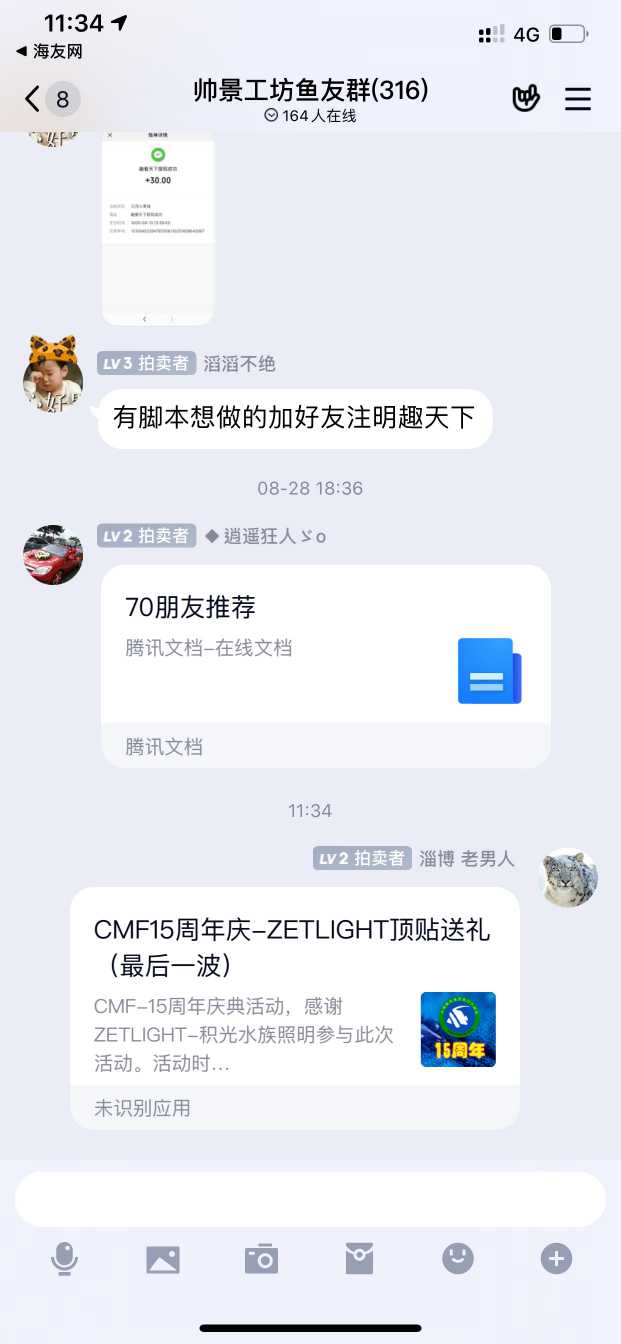The width and height of the screenshot is (621, 1344).
Task: Open the CMF15周年庆 ZETLIGHT shared link card
Action: 295,993
